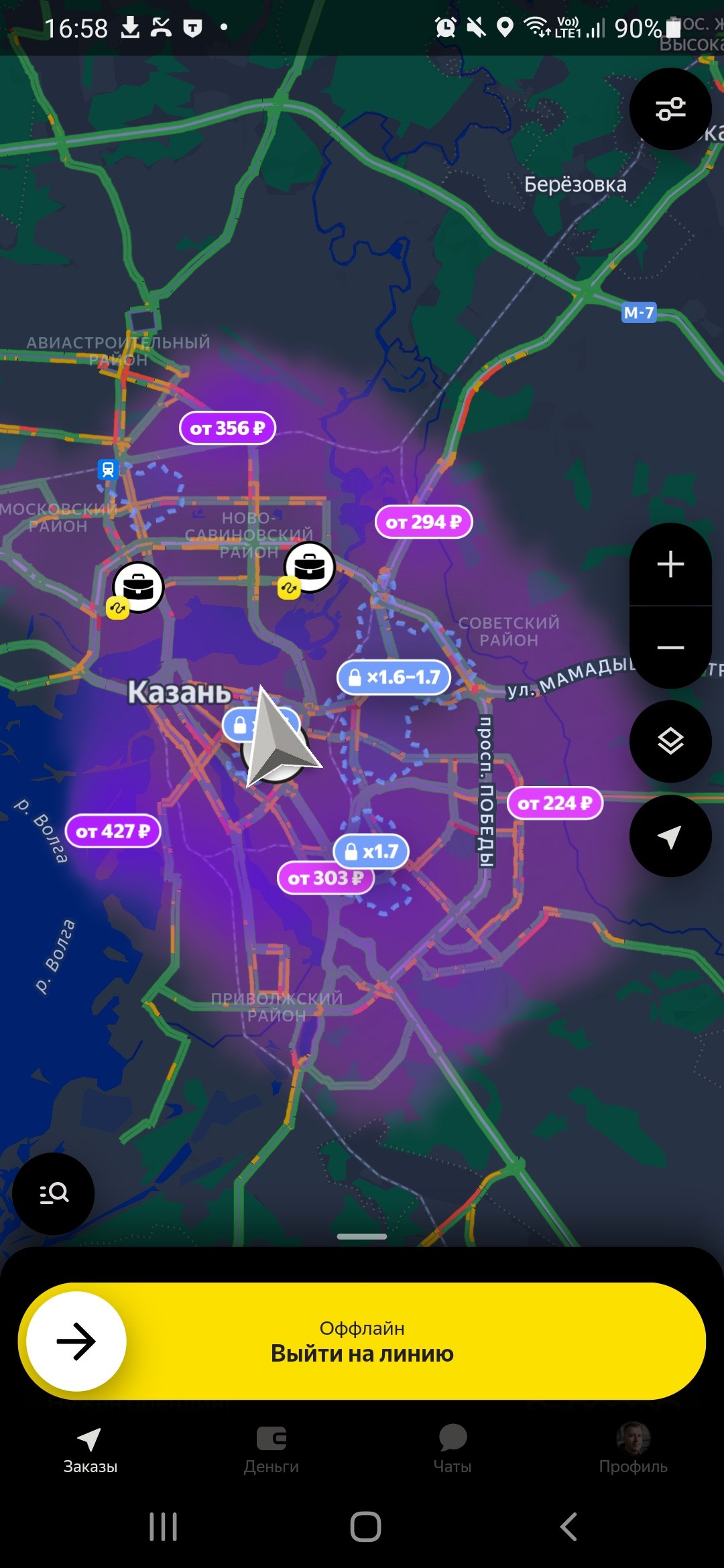Image resolution: width=724 pixels, height=1568 pixels.
Task: Zoom out of the map
Action: point(670,647)
